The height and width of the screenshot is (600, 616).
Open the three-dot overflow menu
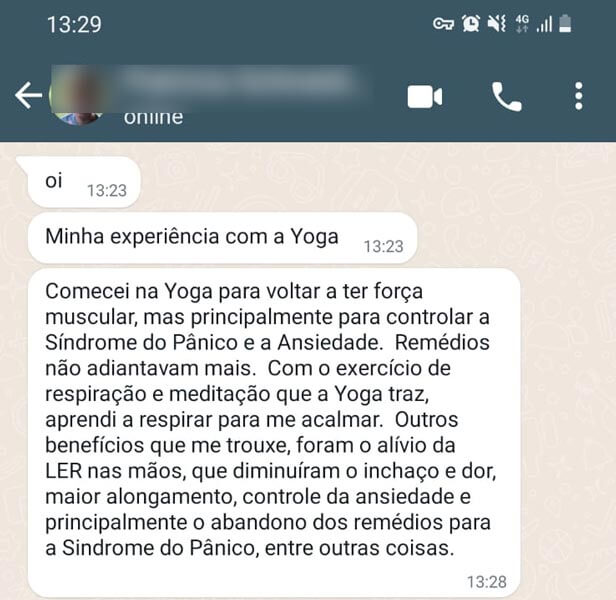(578, 96)
